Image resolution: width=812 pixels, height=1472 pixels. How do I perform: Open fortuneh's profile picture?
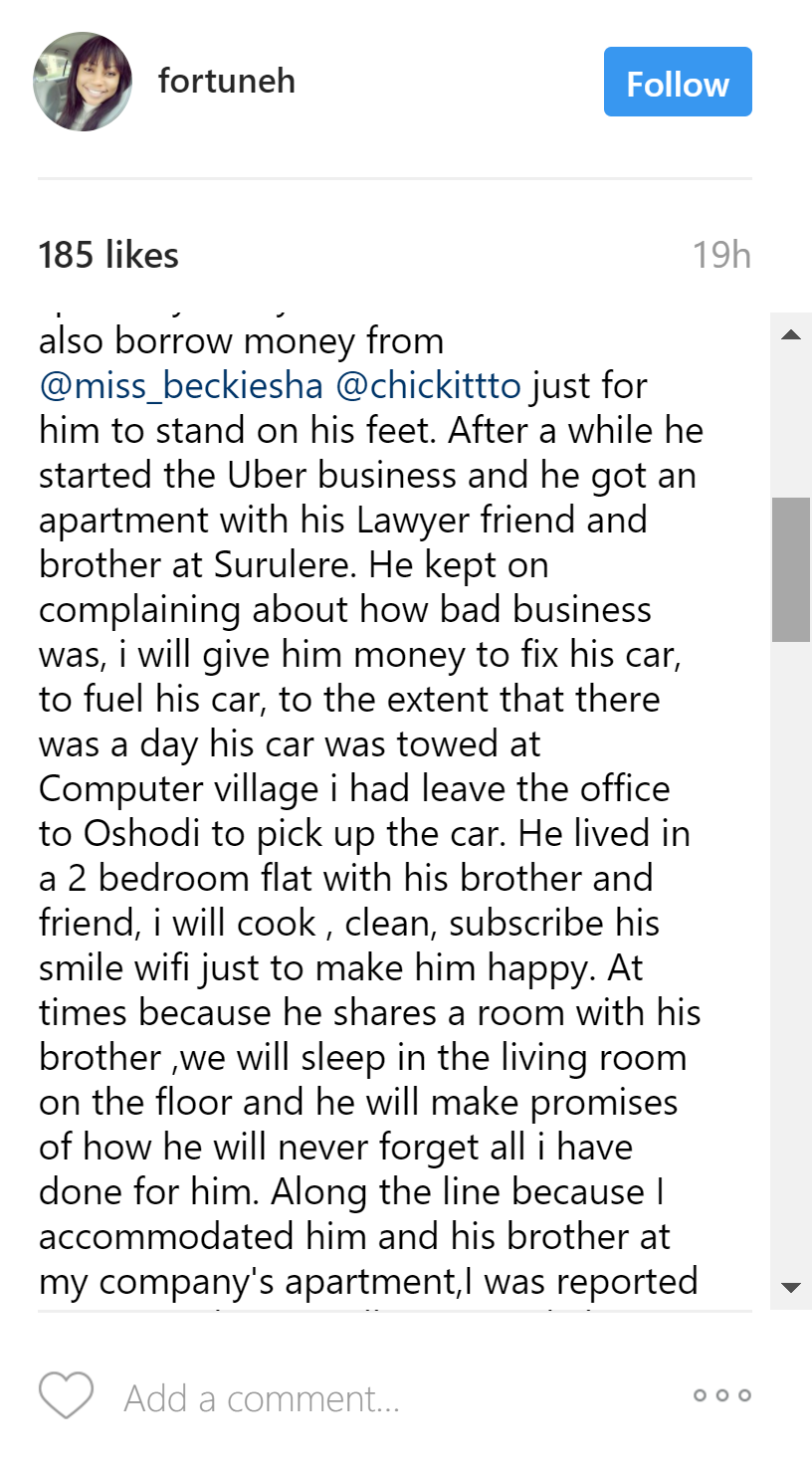click(x=83, y=82)
